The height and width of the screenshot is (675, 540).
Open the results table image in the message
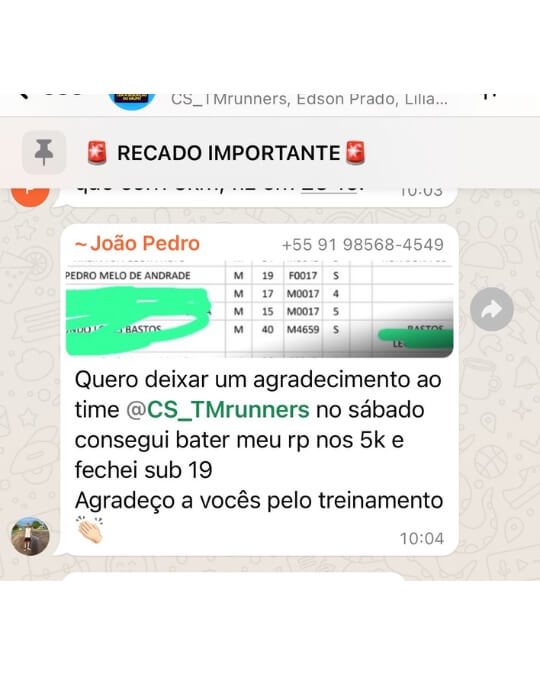pos(259,308)
